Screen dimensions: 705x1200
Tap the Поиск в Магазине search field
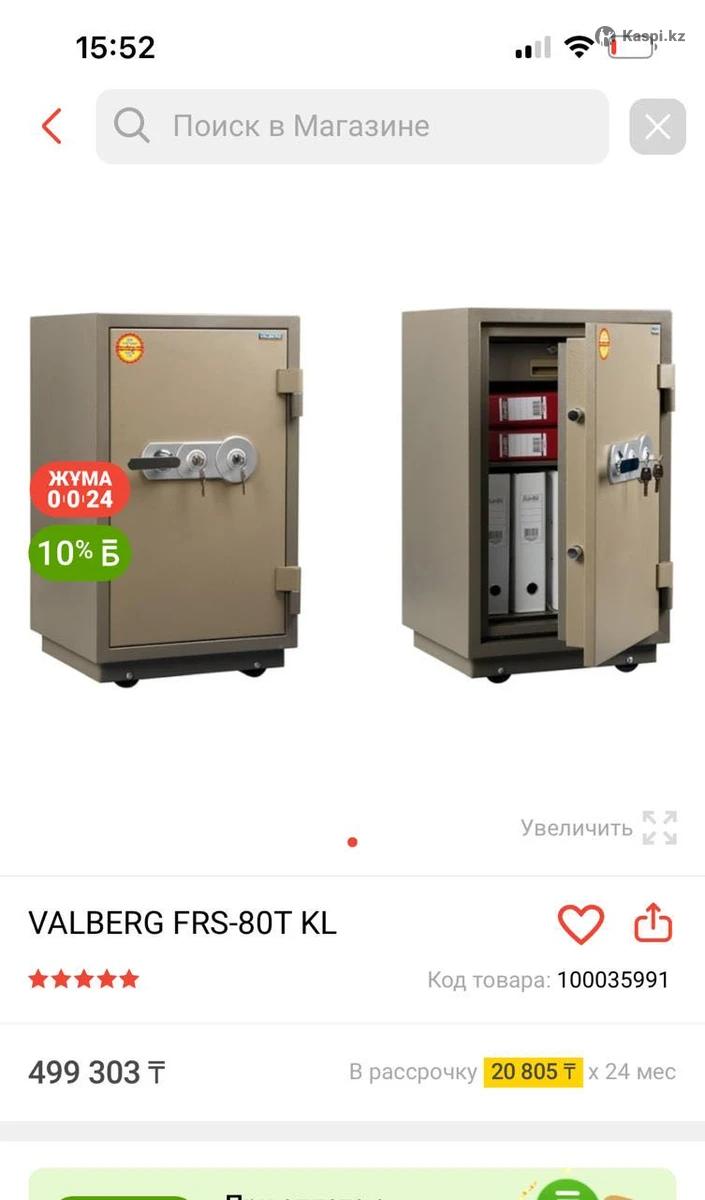click(x=352, y=127)
